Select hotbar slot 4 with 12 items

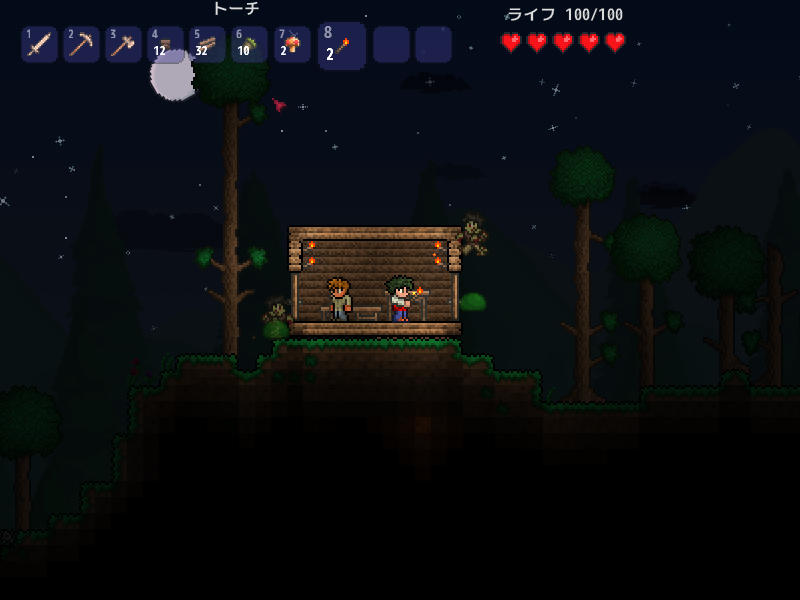[165, 44]
